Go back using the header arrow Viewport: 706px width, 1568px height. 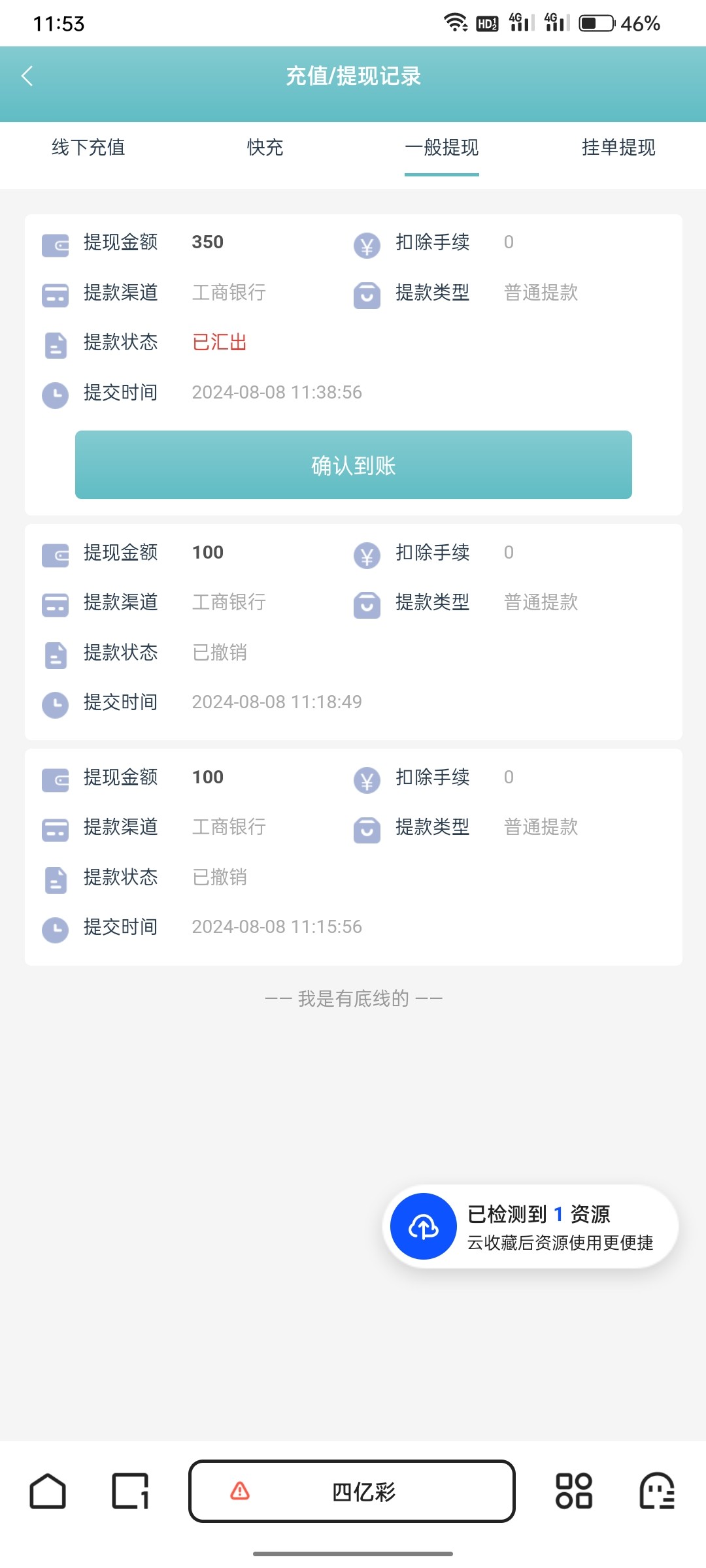pos(27,76)
